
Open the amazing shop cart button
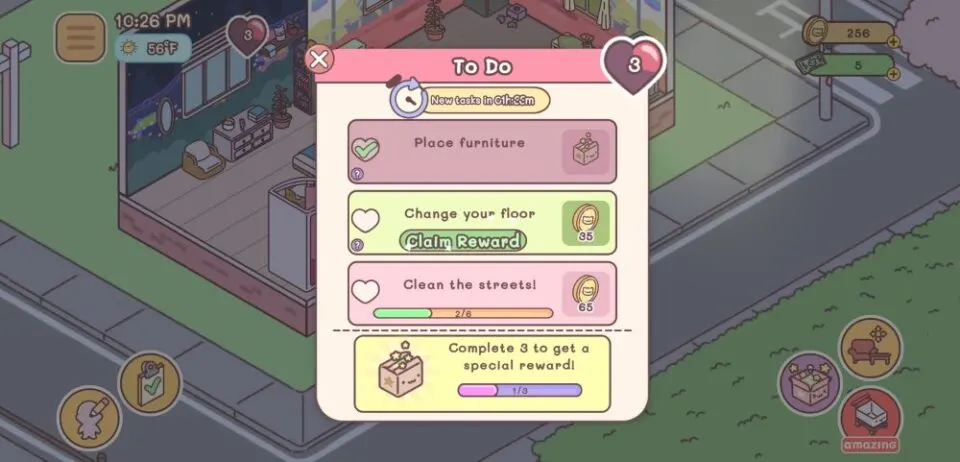coord(869,418)
